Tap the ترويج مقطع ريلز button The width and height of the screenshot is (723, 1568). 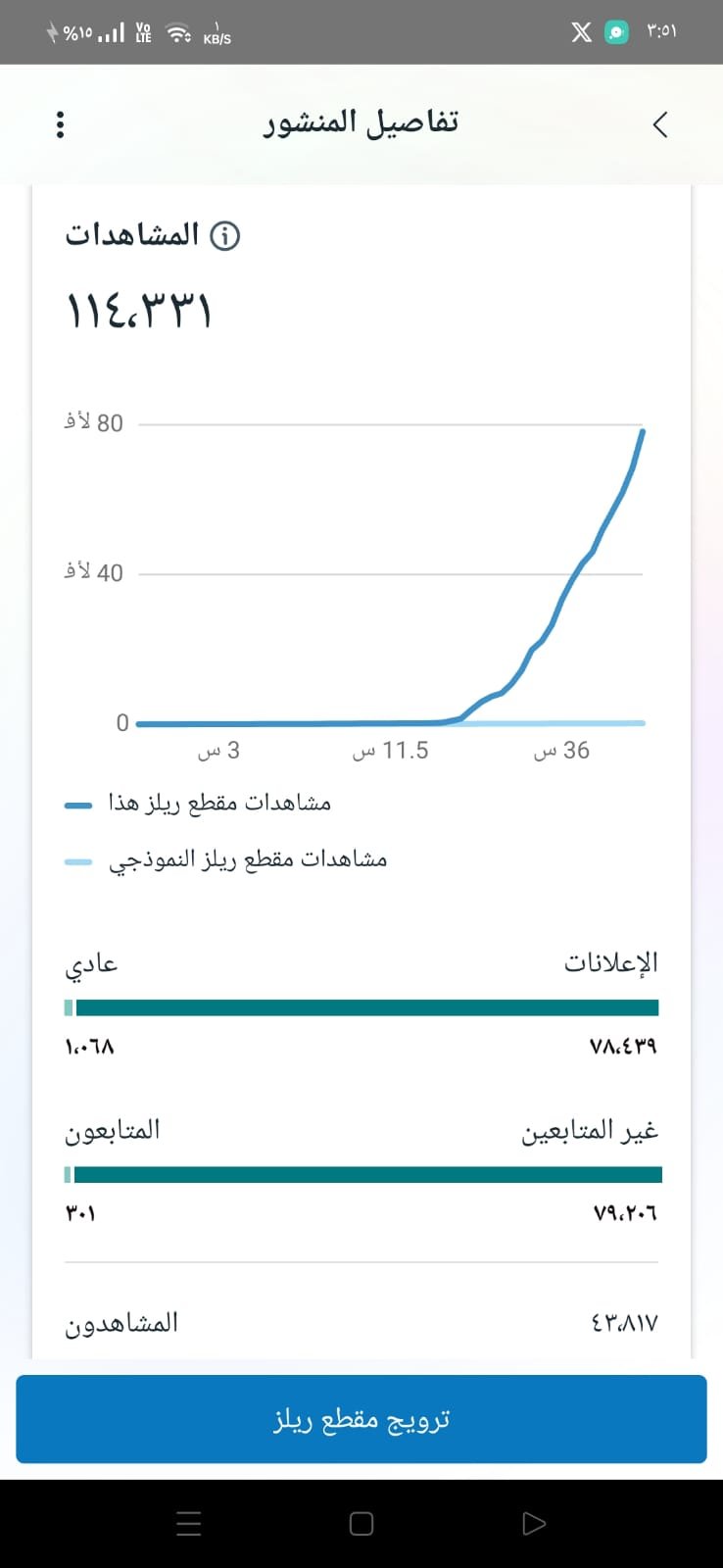pos(361,1419)
